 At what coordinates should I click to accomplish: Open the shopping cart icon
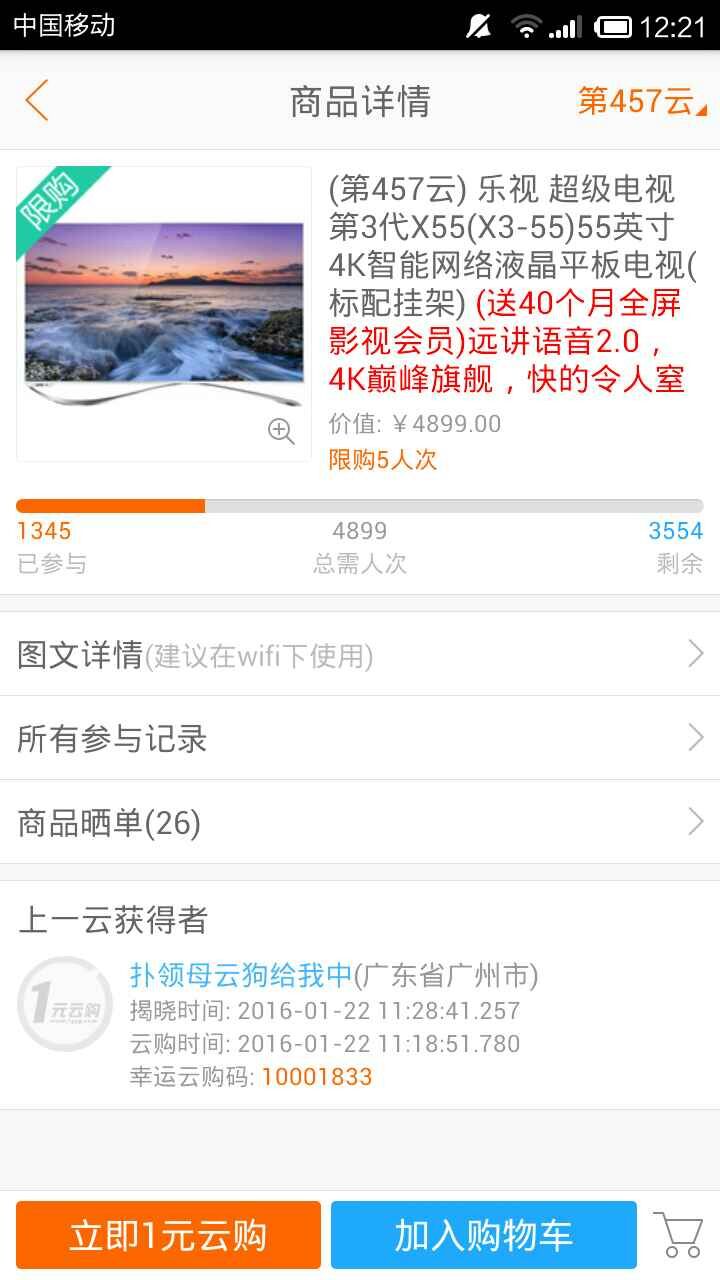pos(678,1235)
